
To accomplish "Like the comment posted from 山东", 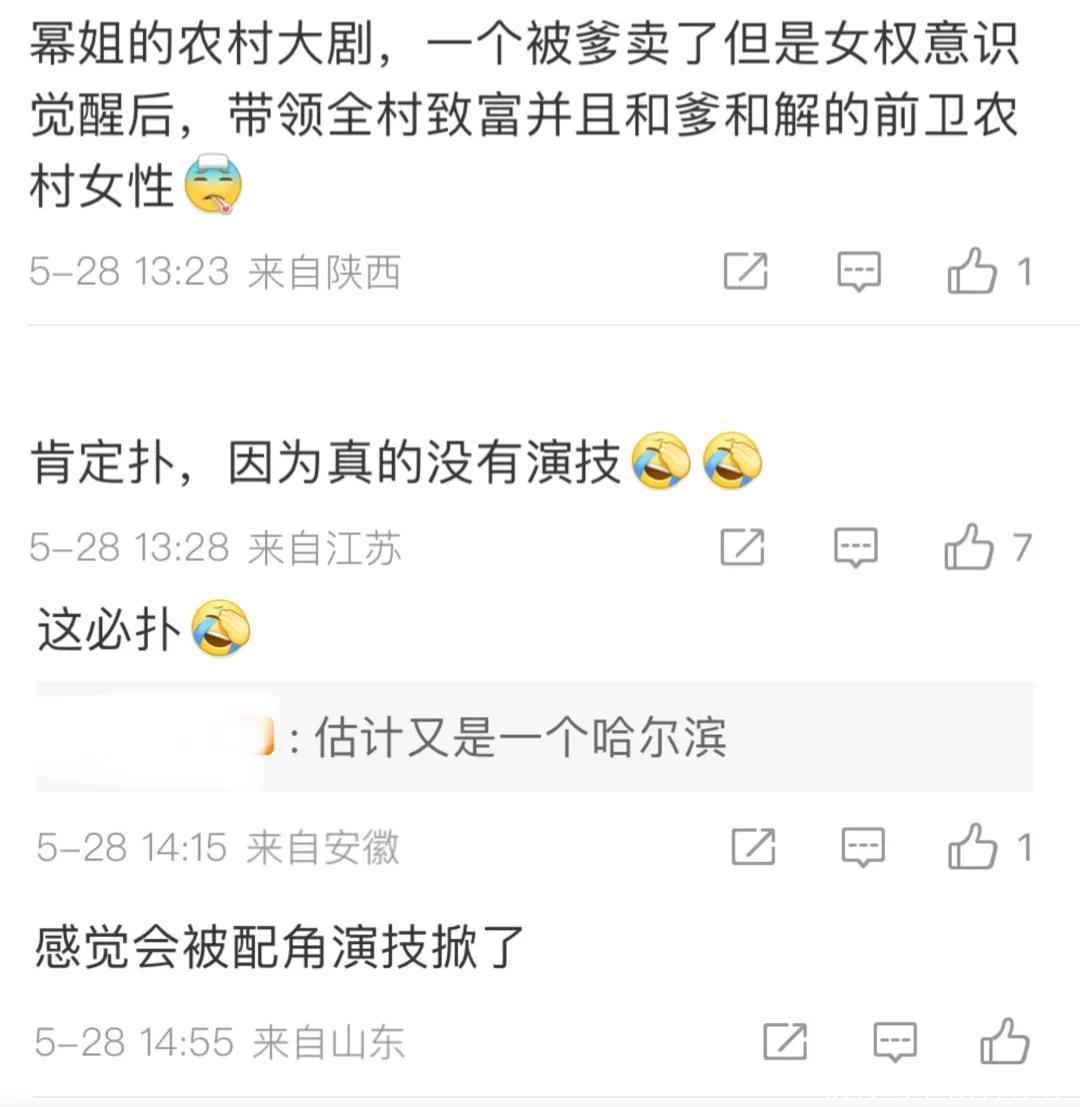I will pyautogui.click(x=1005, y=1040).
